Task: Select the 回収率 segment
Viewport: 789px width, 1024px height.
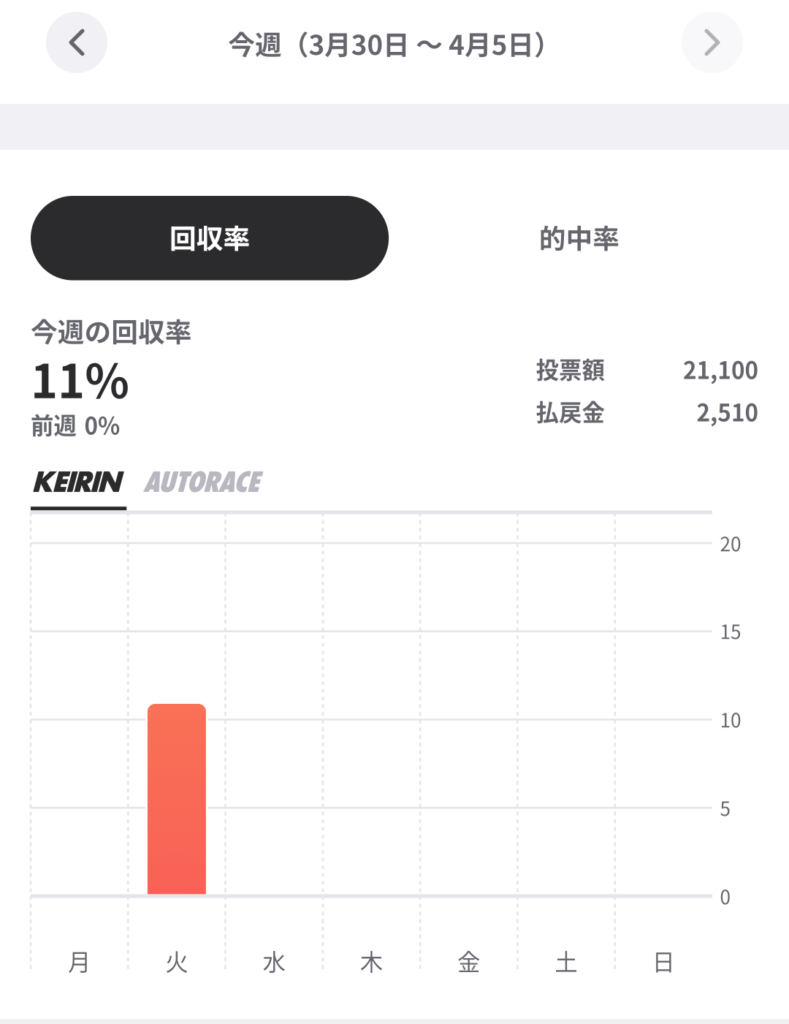Action: point(209,238)
